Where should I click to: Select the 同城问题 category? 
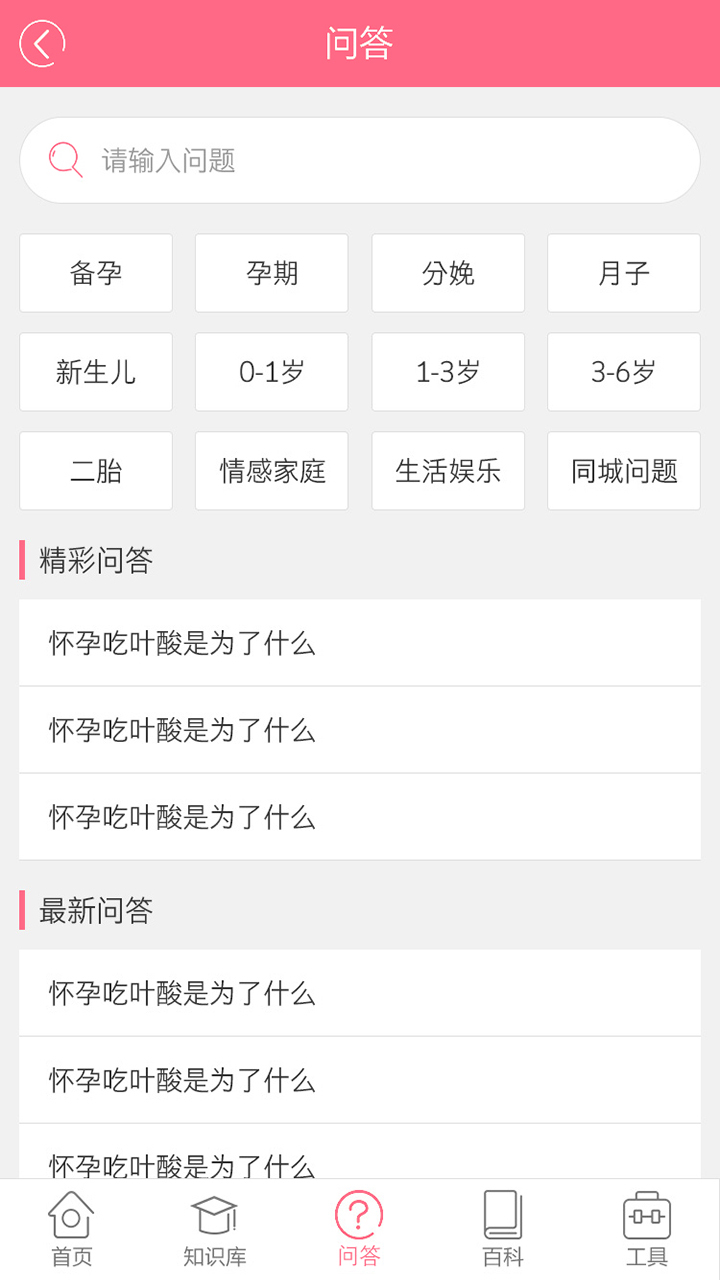tap(624, 471)
